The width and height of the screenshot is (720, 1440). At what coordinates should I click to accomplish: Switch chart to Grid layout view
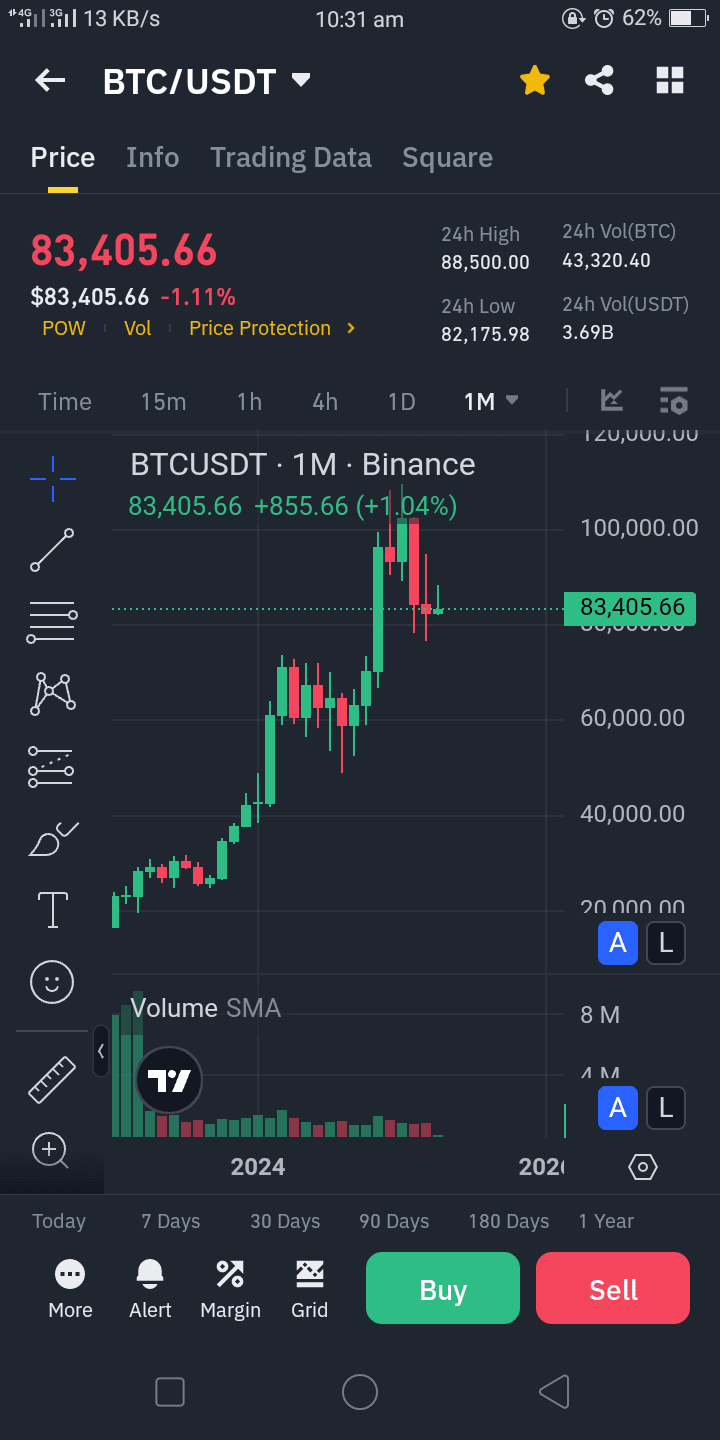click(310, 1288)
